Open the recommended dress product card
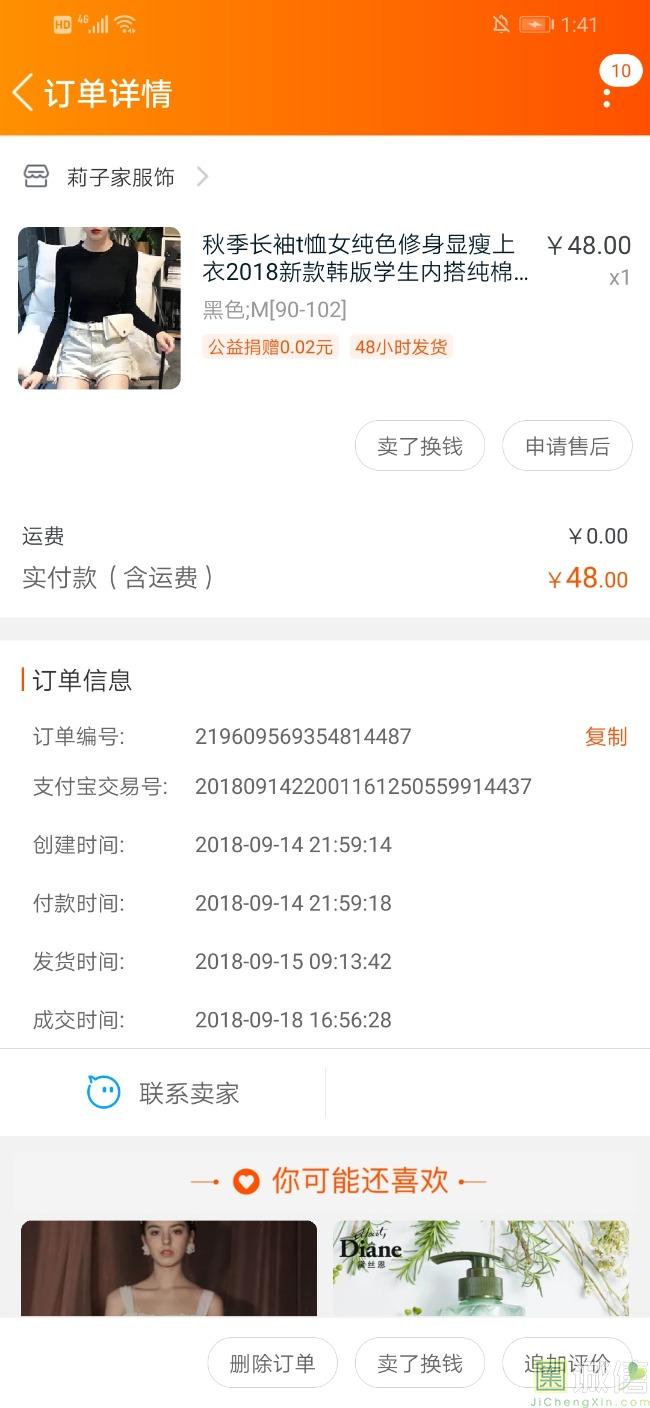 pos(169,1267)
